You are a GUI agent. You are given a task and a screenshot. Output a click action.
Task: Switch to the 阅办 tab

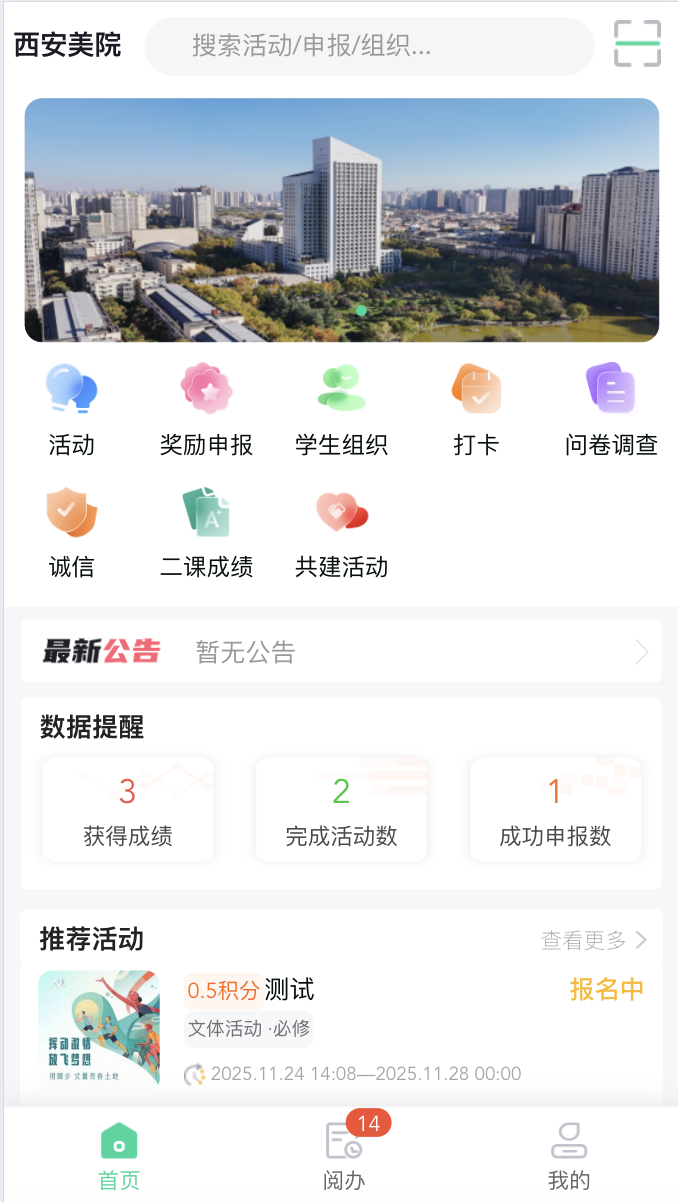point(344,1155)
